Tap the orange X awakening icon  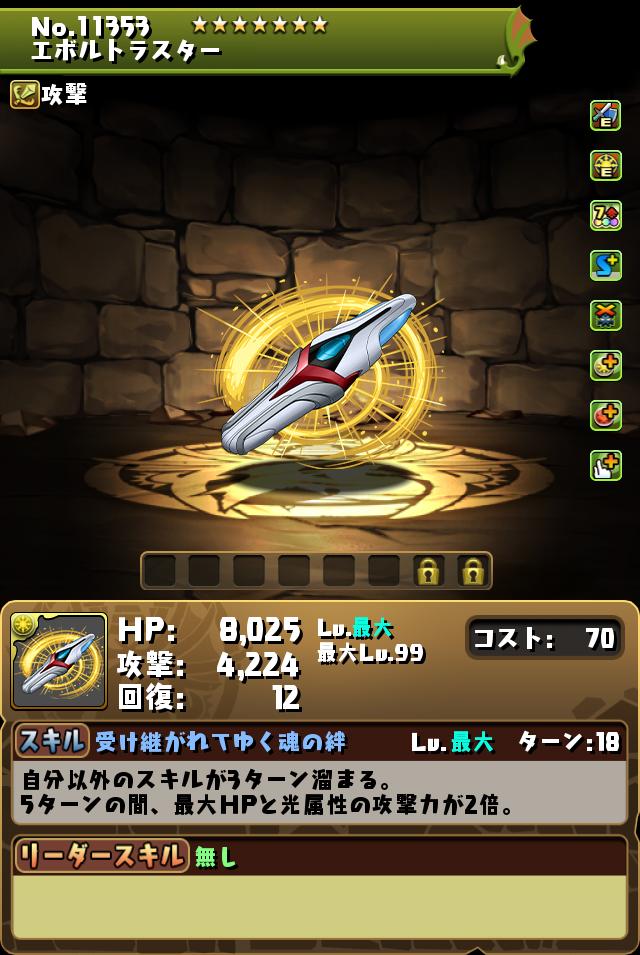click(x=605, y=316)
